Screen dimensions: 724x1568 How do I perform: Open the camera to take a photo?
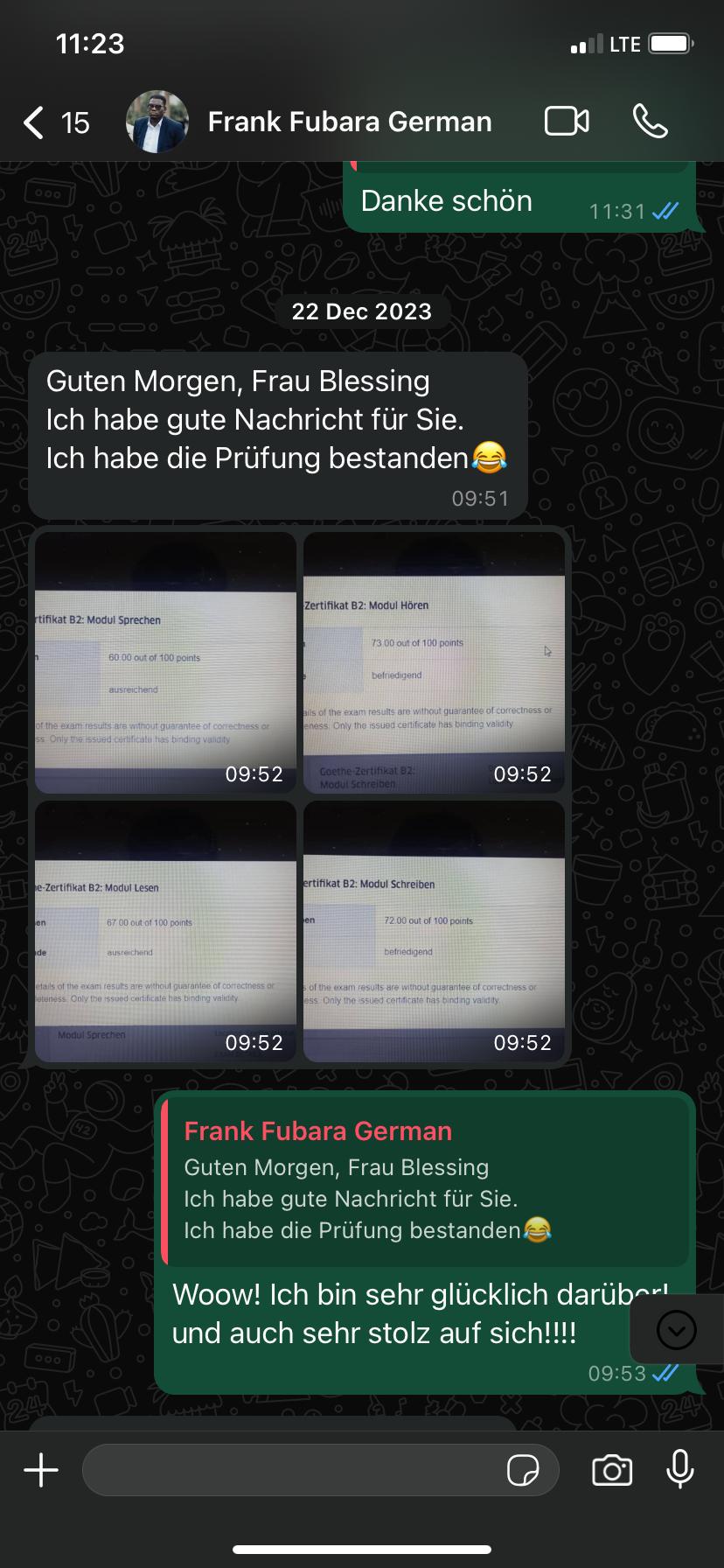point(612,1470)
